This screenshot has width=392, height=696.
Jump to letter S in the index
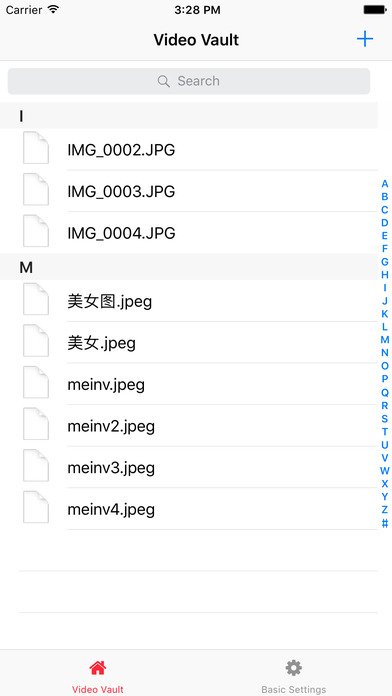click(x=385, y=419)
